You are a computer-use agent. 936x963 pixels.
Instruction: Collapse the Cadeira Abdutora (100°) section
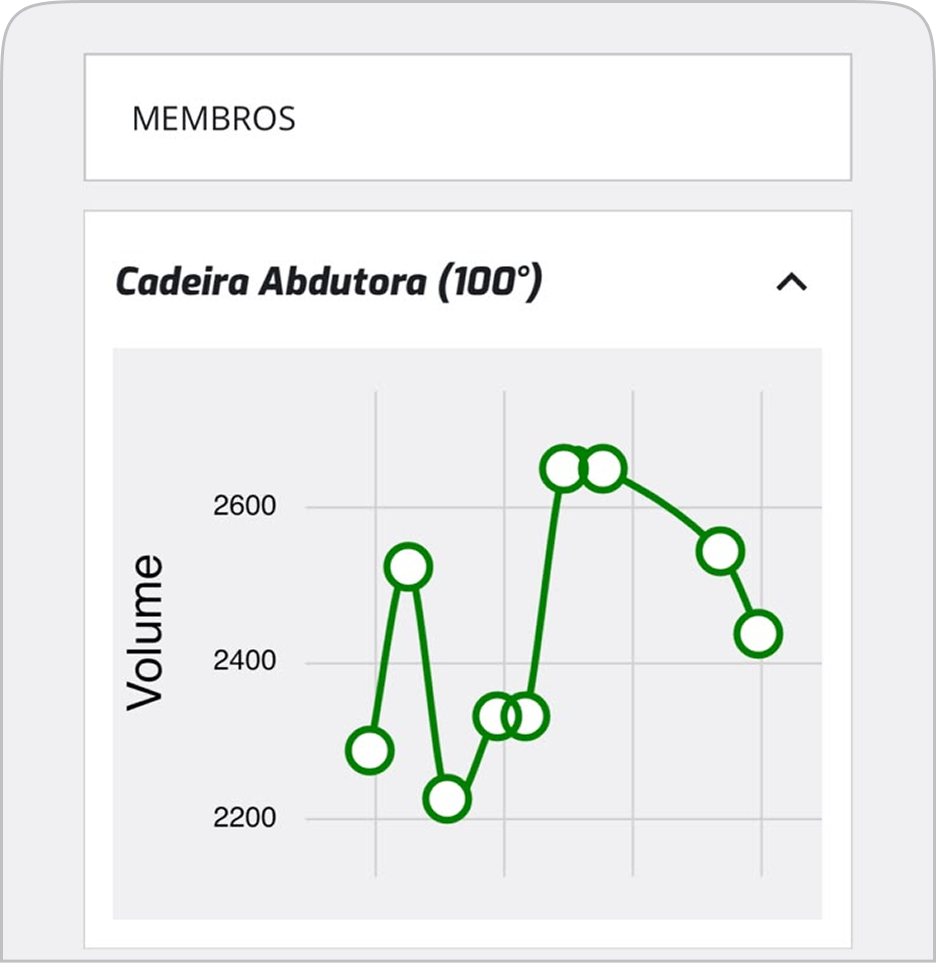[x=792, y=282]
